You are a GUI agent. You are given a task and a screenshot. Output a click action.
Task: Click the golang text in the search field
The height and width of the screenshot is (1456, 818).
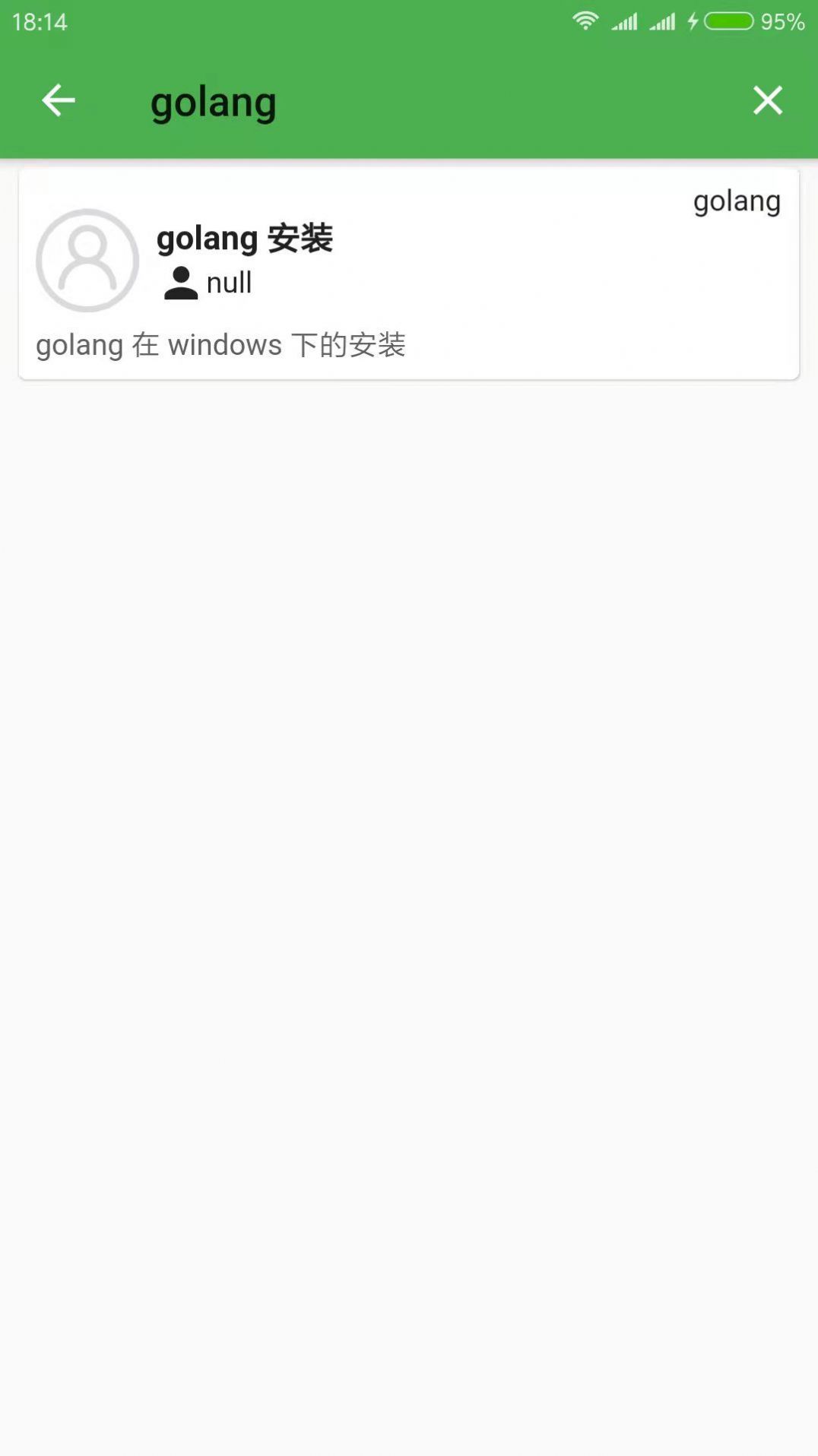[x=214, y=102]
